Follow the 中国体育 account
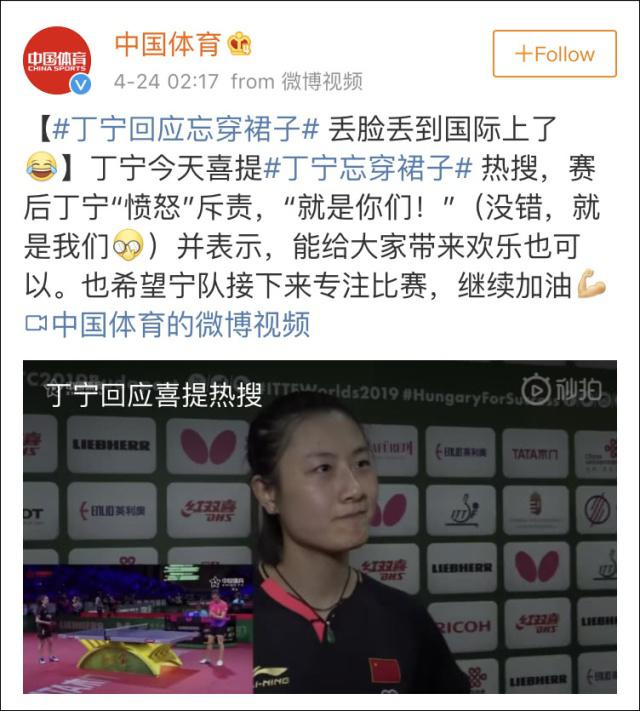Image resolution: width=640 pixels, height=711 pixels. click(554, 54)
